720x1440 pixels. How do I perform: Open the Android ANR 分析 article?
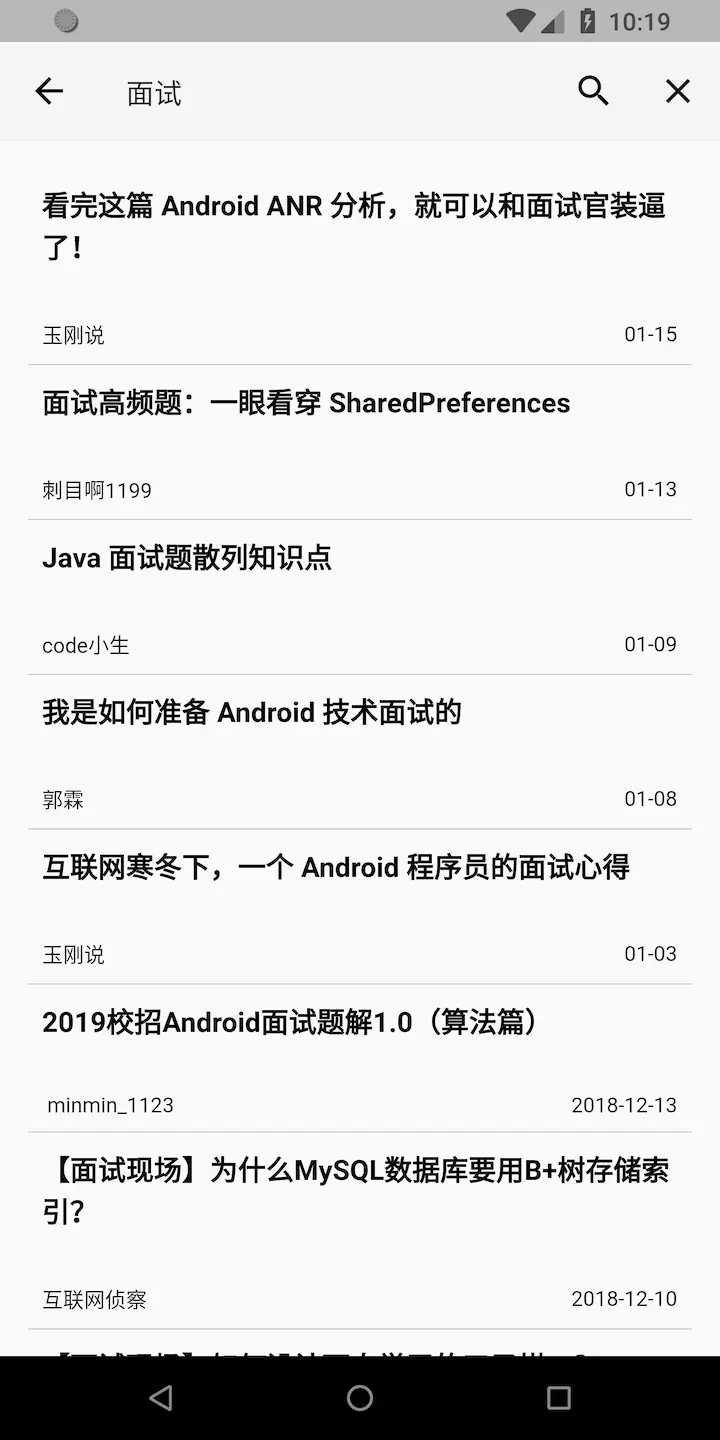[x=354, y=227]
